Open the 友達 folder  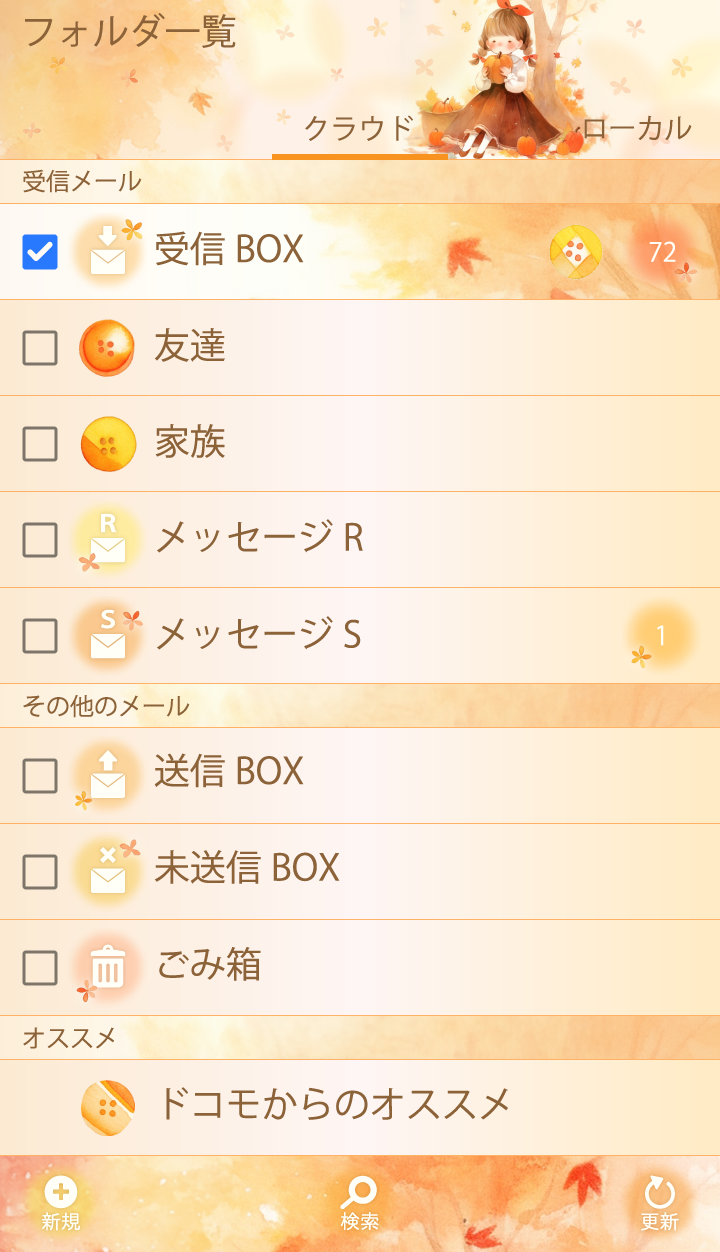[190, 347]
